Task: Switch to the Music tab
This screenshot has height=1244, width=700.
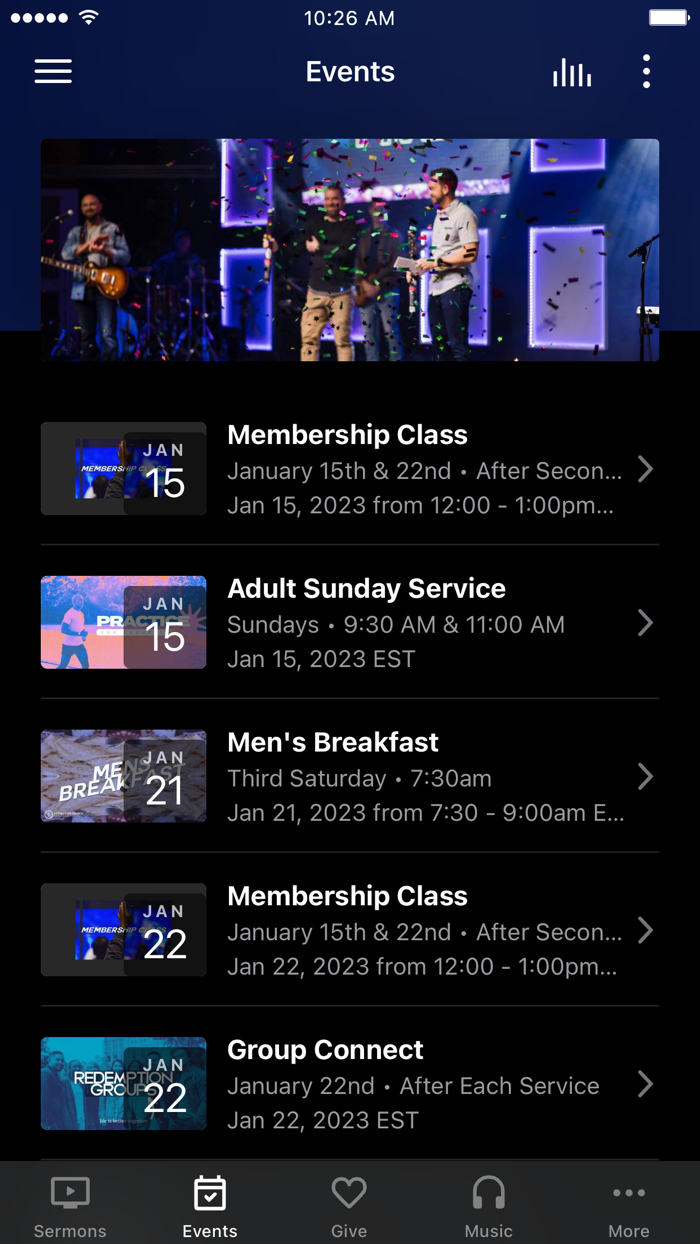Action: point(489,1204)
